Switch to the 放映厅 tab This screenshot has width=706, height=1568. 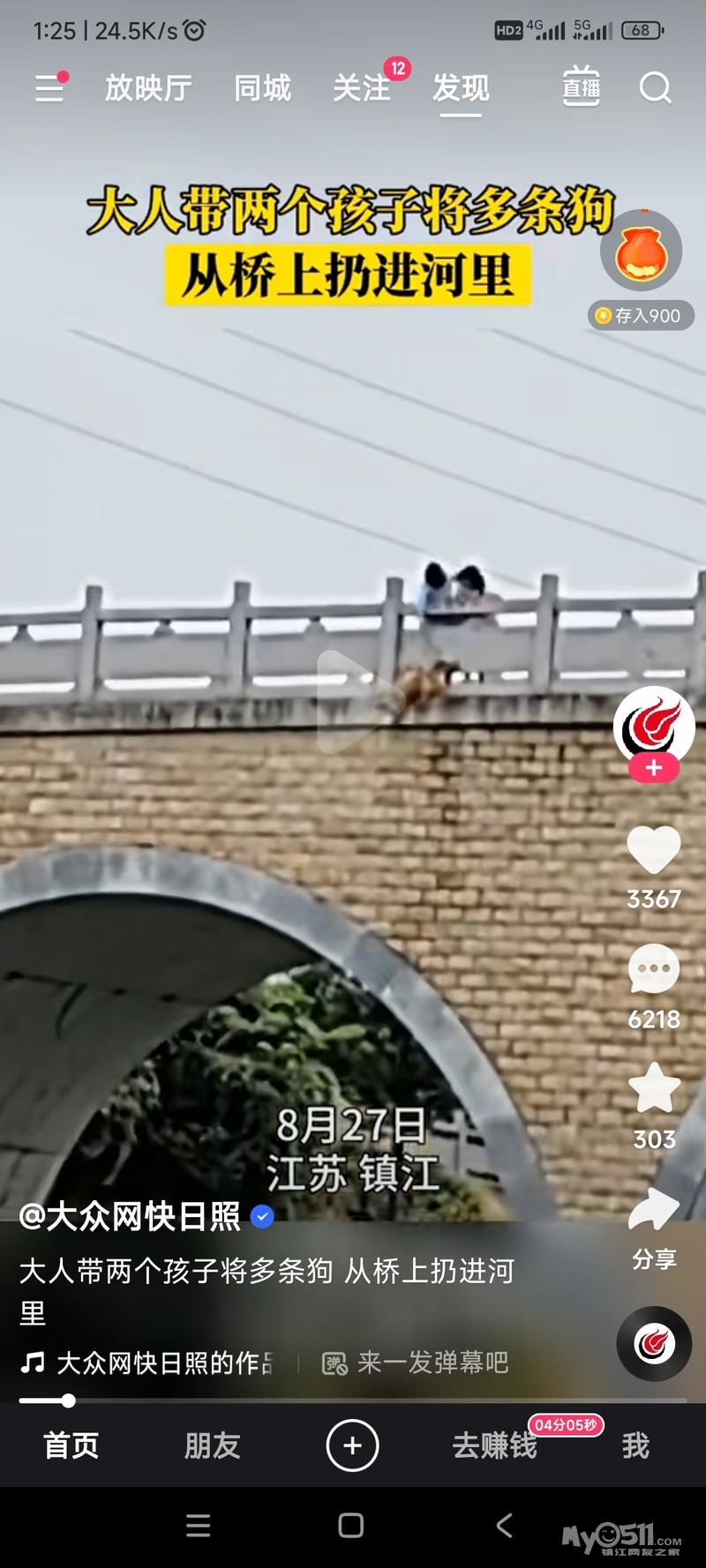pos(148,88)
